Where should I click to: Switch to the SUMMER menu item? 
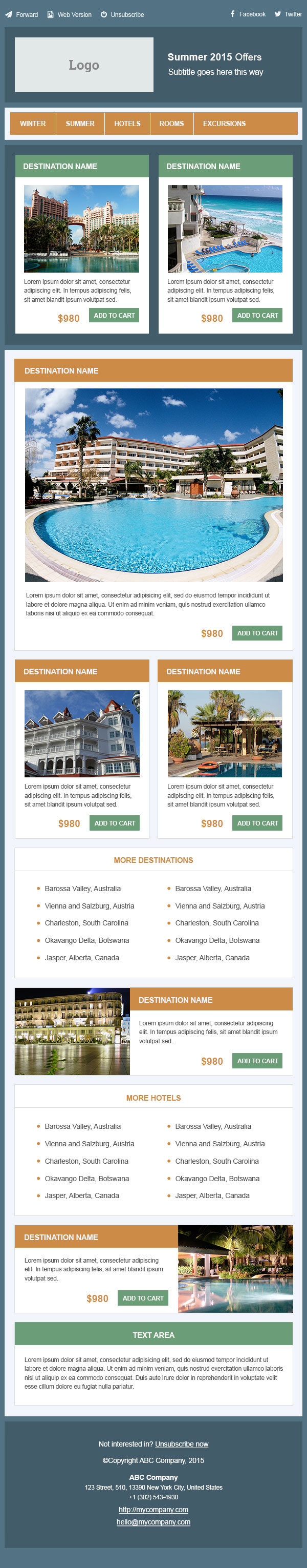[80, 123]
